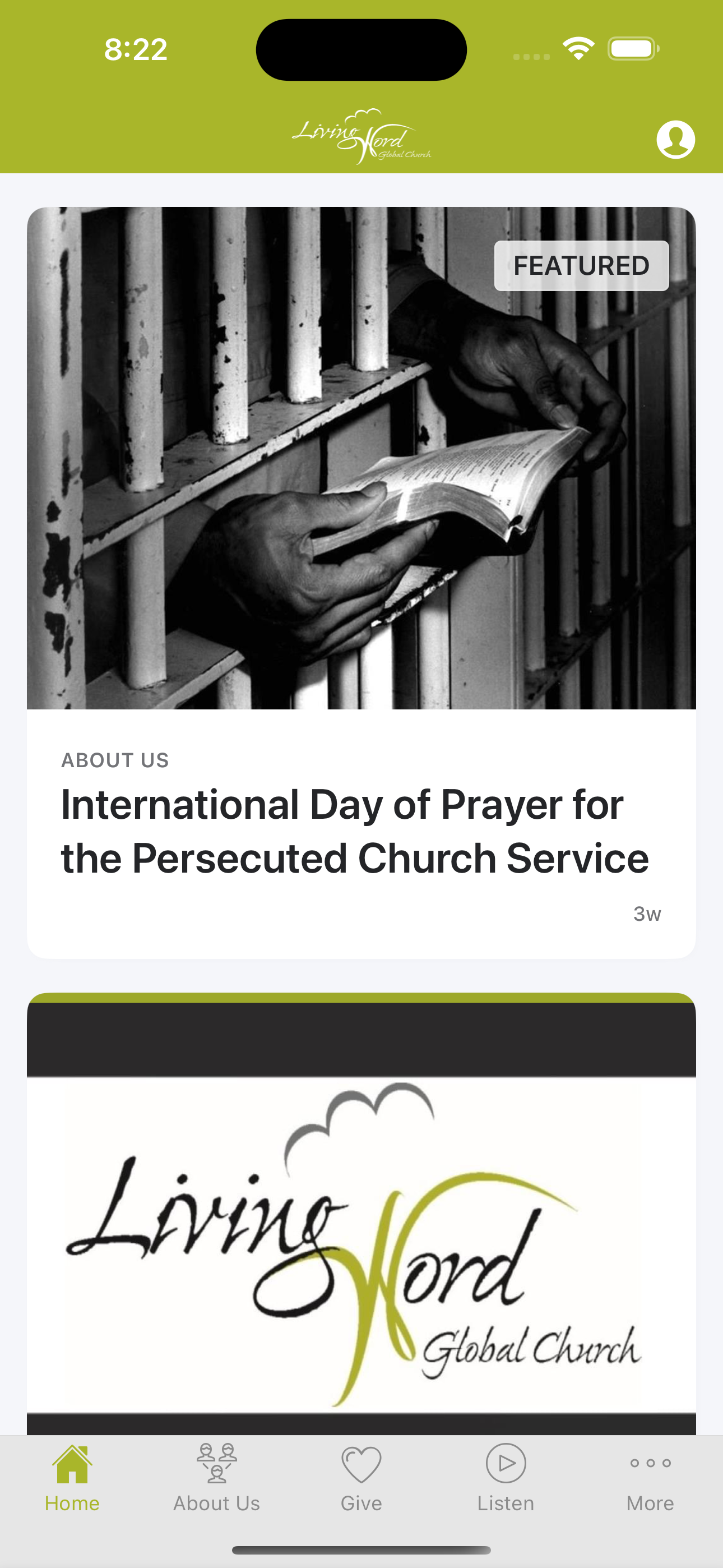This screenshot has width=723, height=1568.
Task: Open the Give heart icon
Action: [361, 1460]
